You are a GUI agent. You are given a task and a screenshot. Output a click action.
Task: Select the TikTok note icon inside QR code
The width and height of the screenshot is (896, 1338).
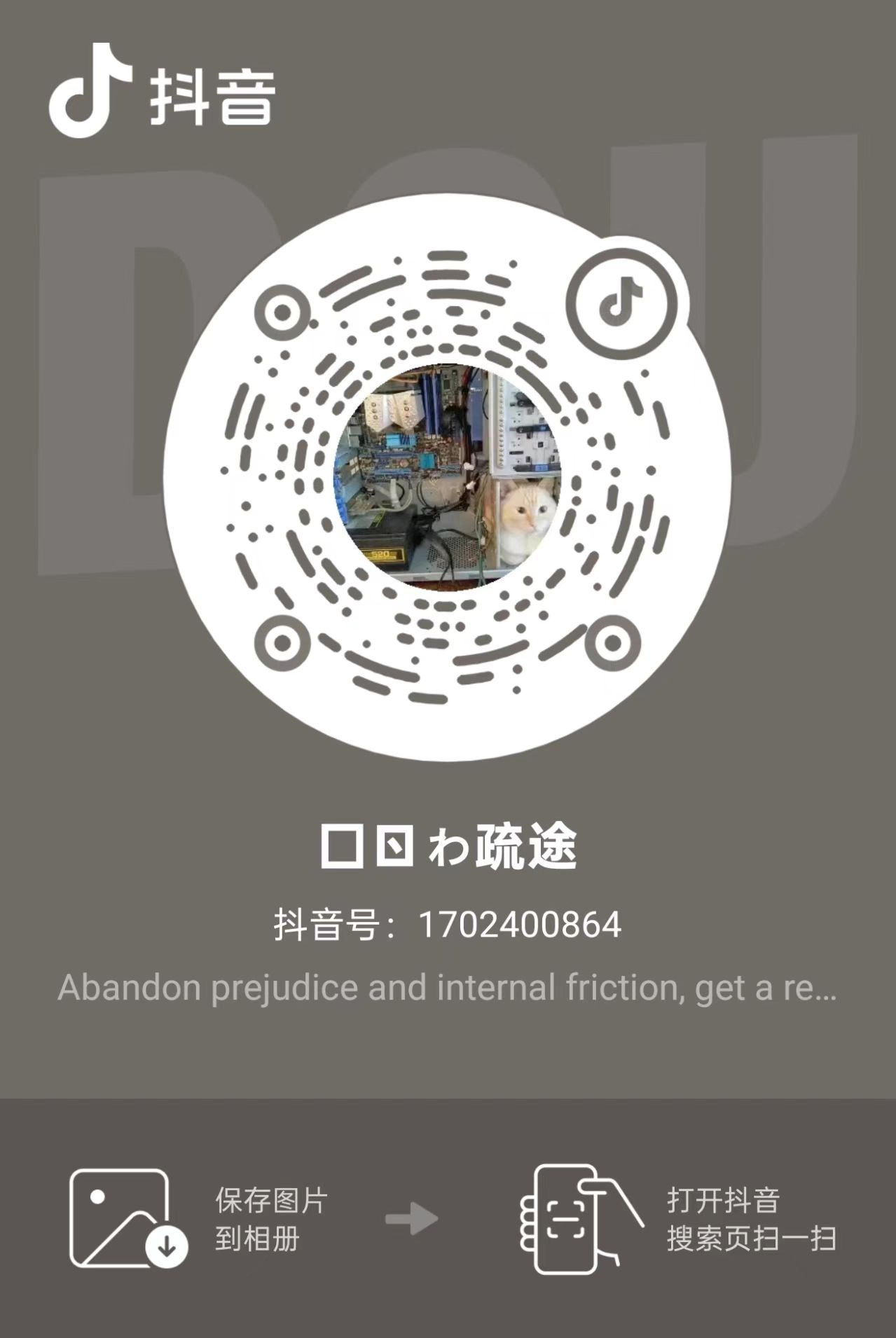[622, 304]
